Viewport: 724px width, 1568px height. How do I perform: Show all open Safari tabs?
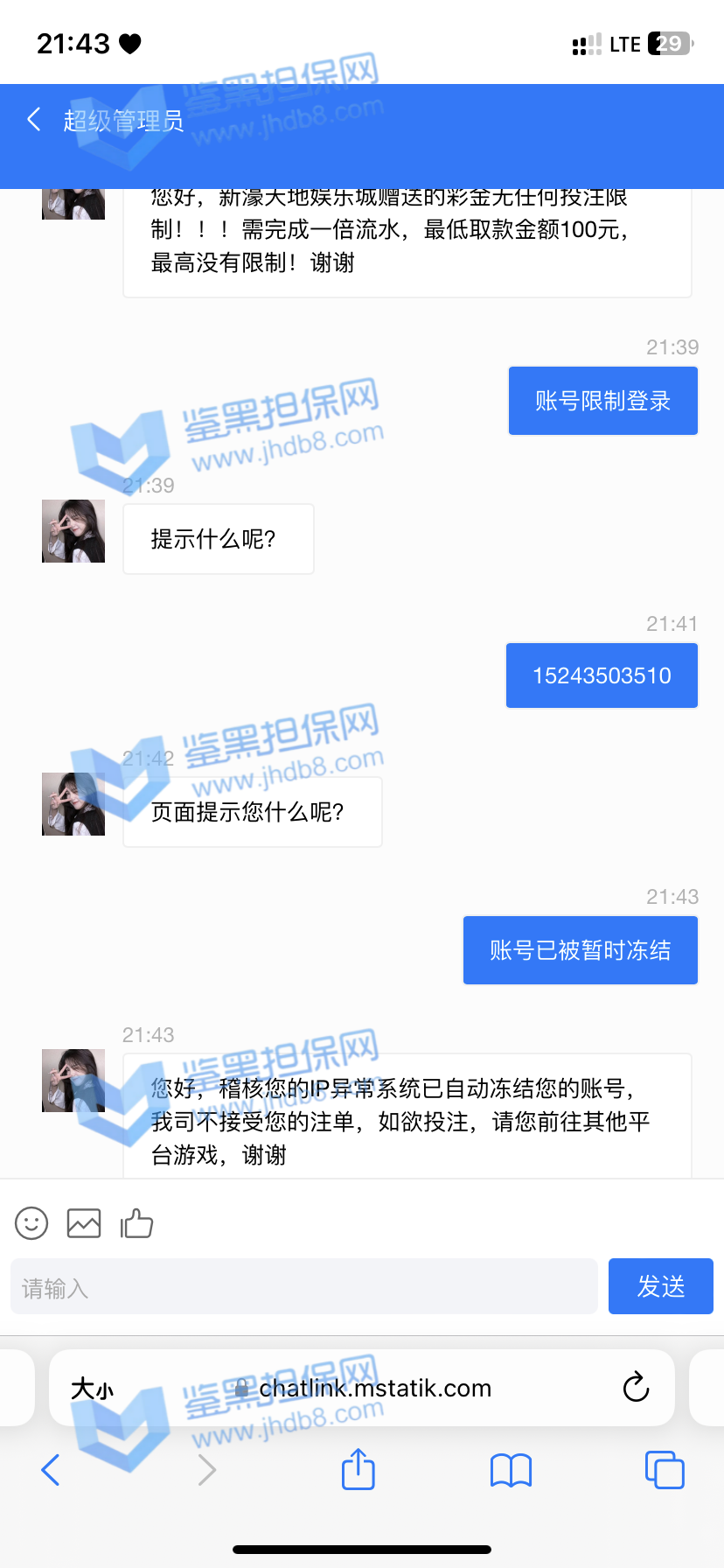pyautogui.click(x=664, y=1470)
